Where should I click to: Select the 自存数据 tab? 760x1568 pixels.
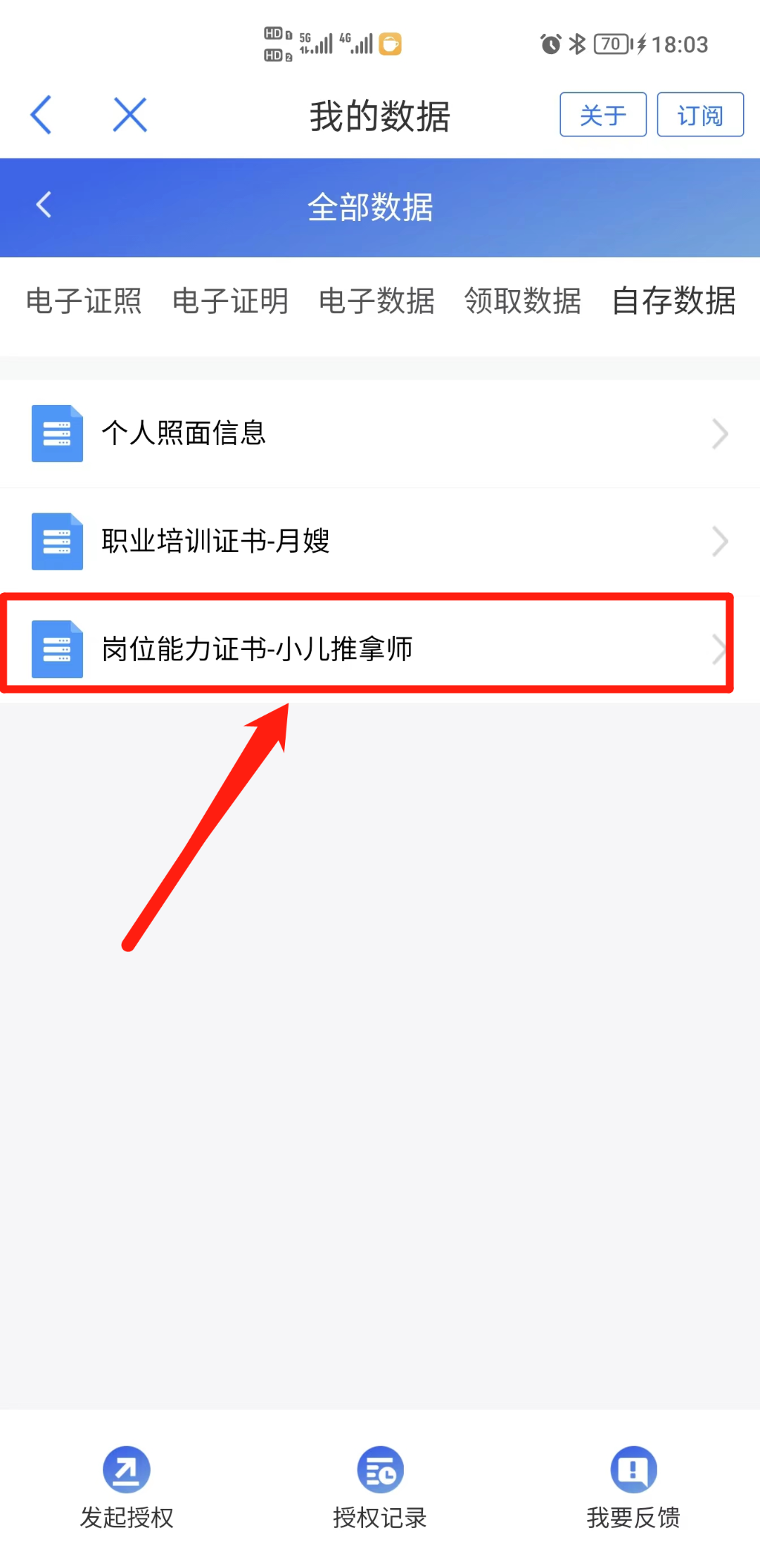pyautogui.click(x=674, y=301)
